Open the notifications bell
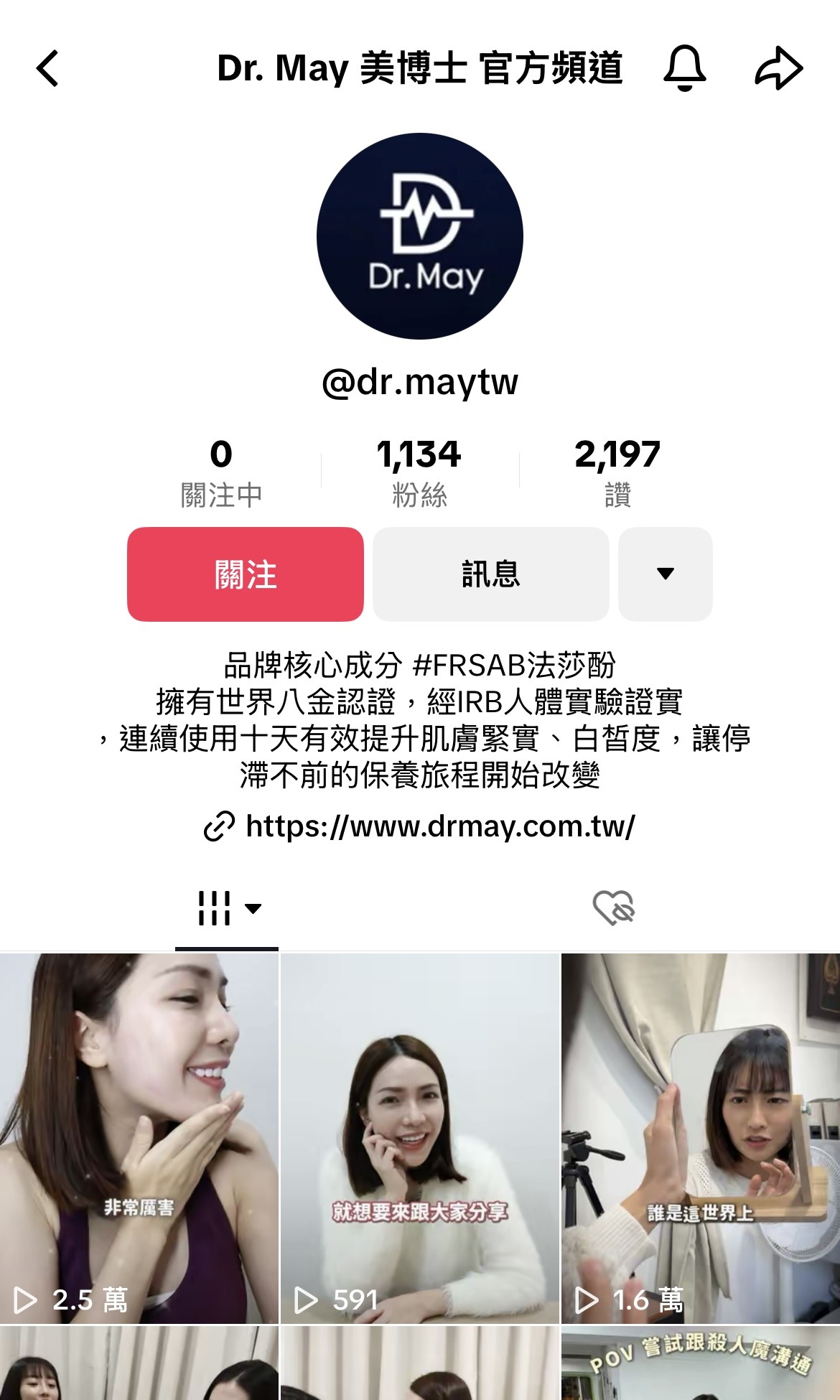The height and width of the screenshot is (1400, 840). pos(684,68)
